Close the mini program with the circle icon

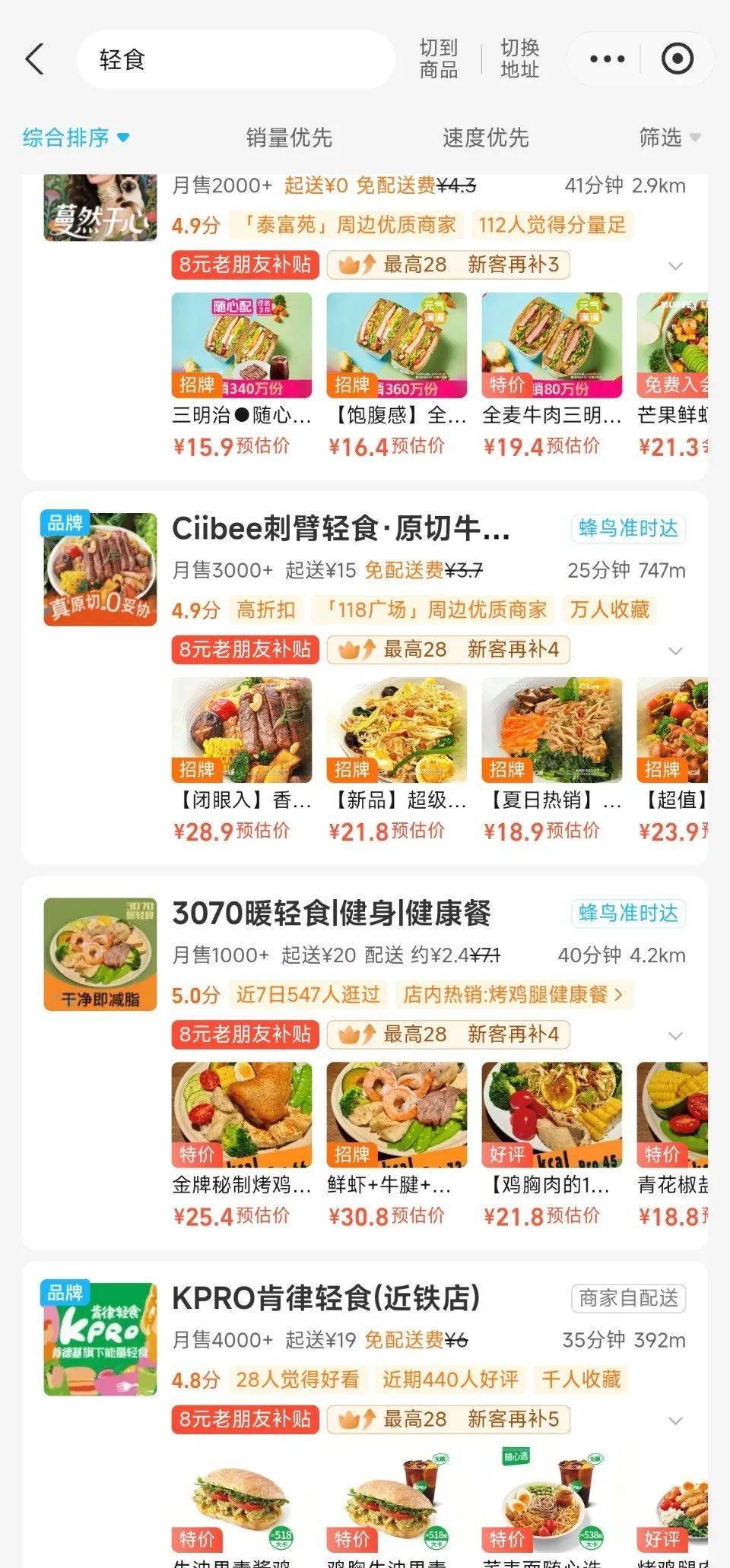[677, 59]
